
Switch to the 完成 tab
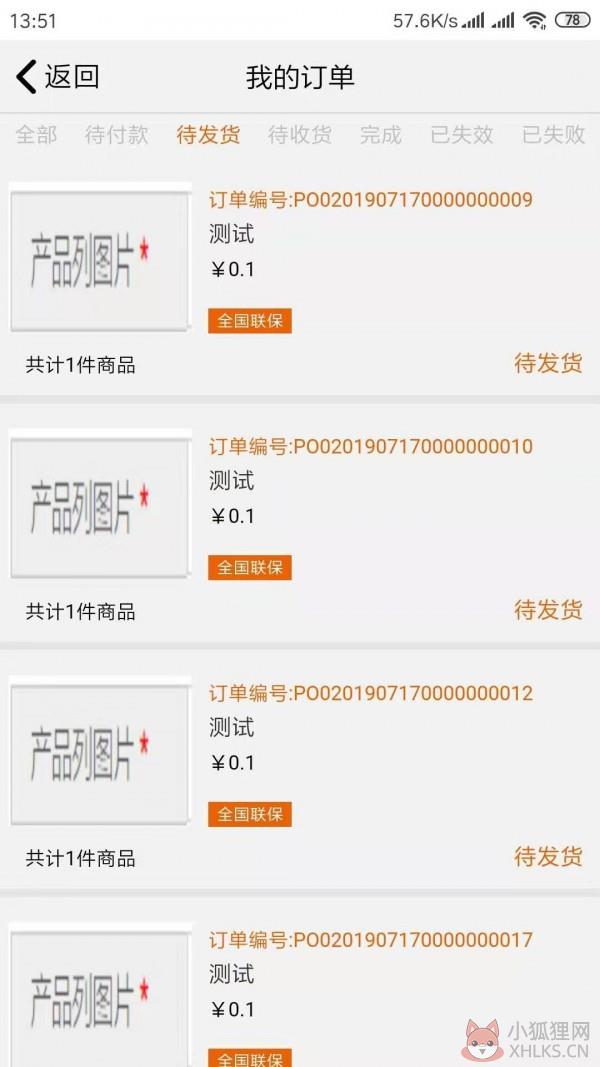[381, 135]
